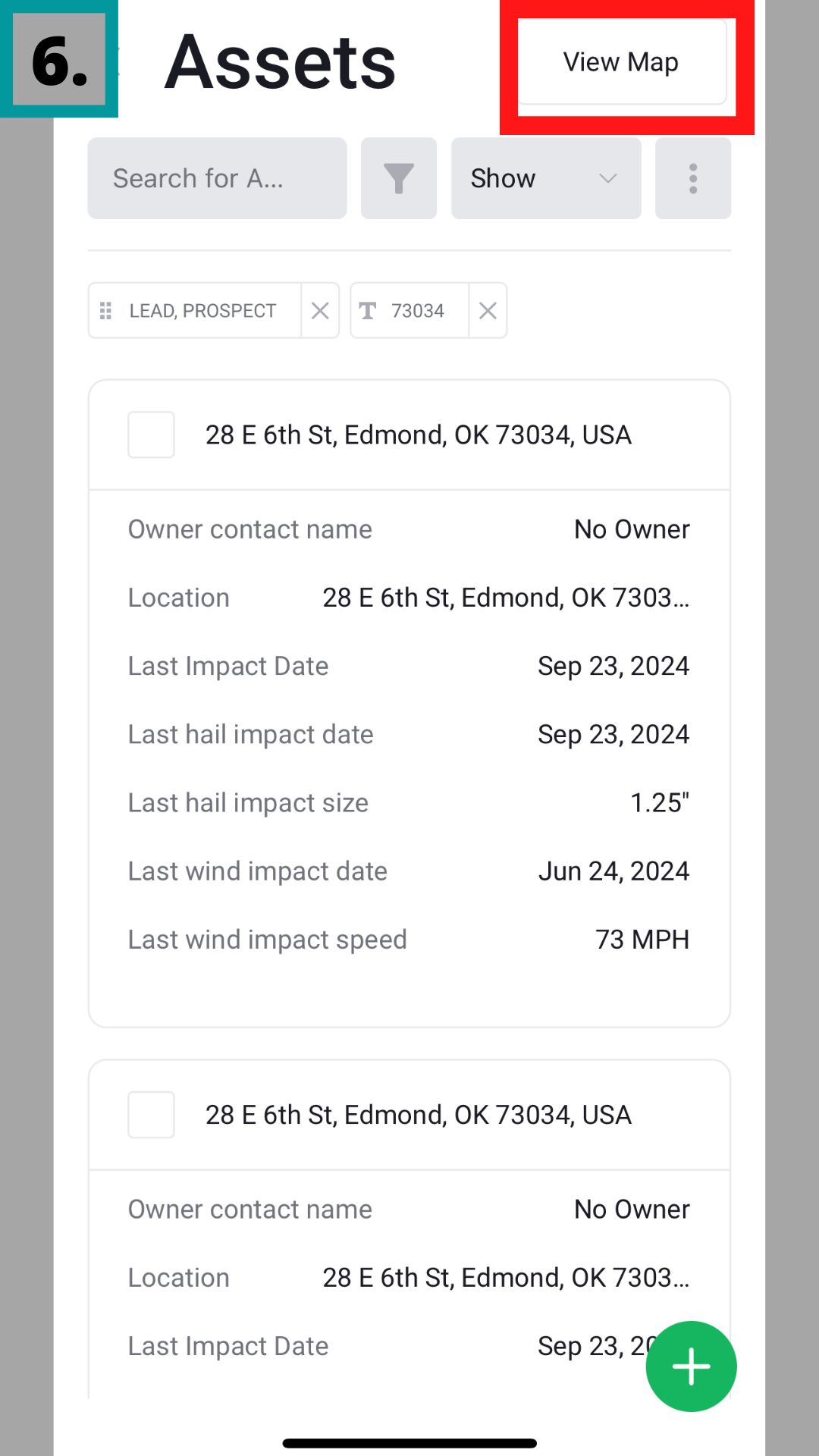Open the funnel filter options
Screen dimensions: 819x1456
point(399,179)
